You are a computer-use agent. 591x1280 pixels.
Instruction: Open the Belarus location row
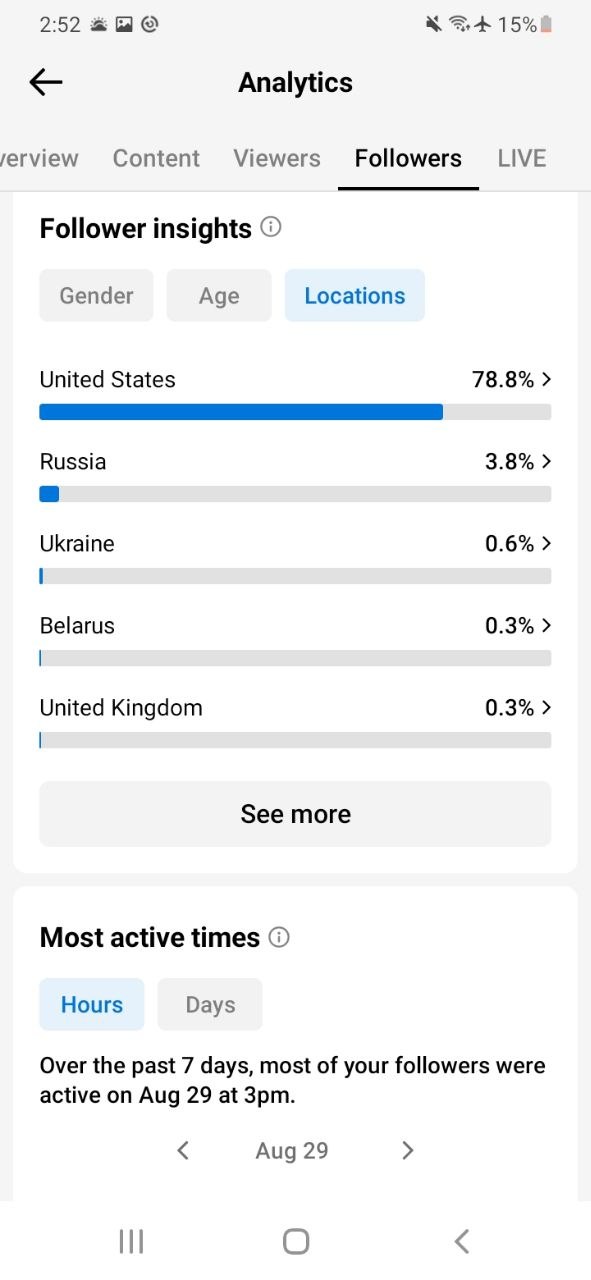pyautogui.click(x=295, y=639)
